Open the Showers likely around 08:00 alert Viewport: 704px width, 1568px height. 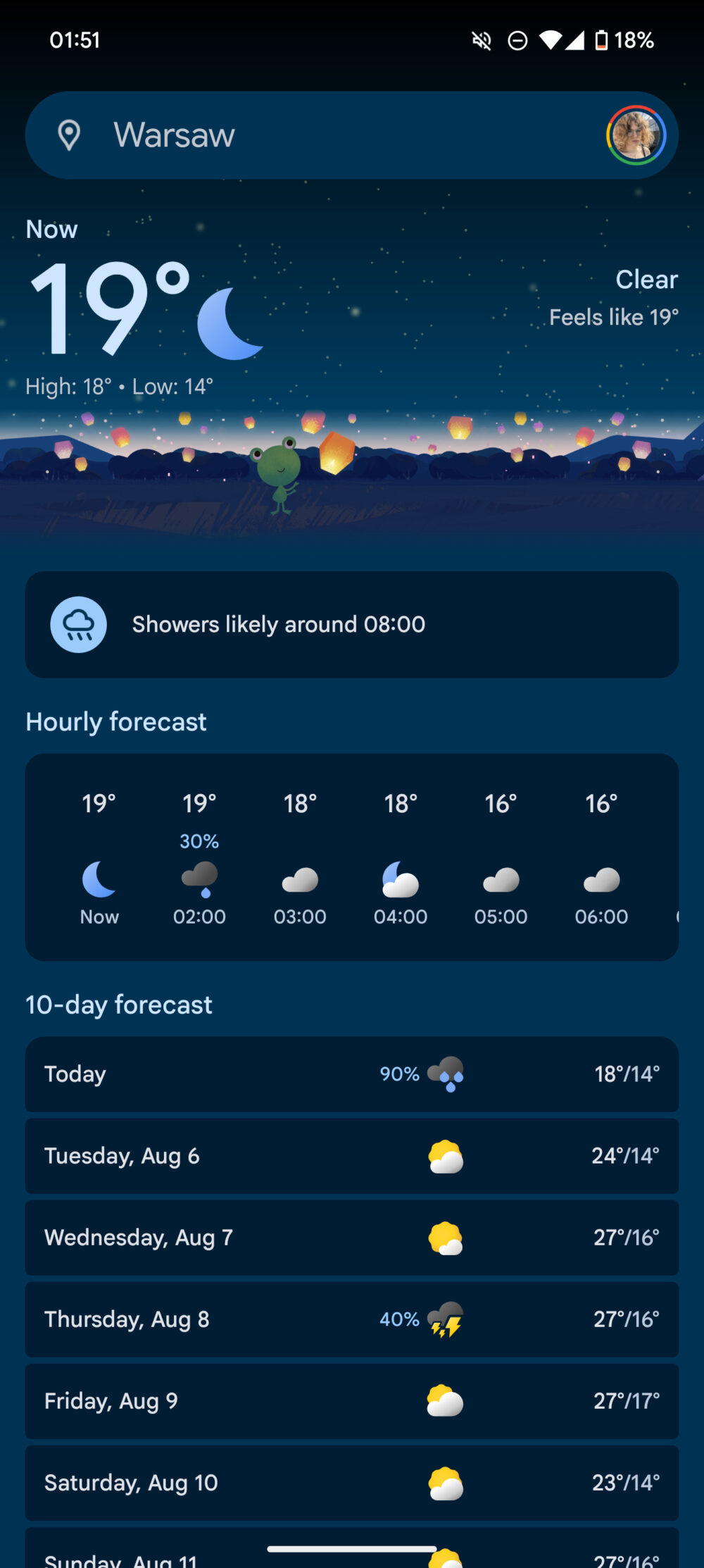351,624
